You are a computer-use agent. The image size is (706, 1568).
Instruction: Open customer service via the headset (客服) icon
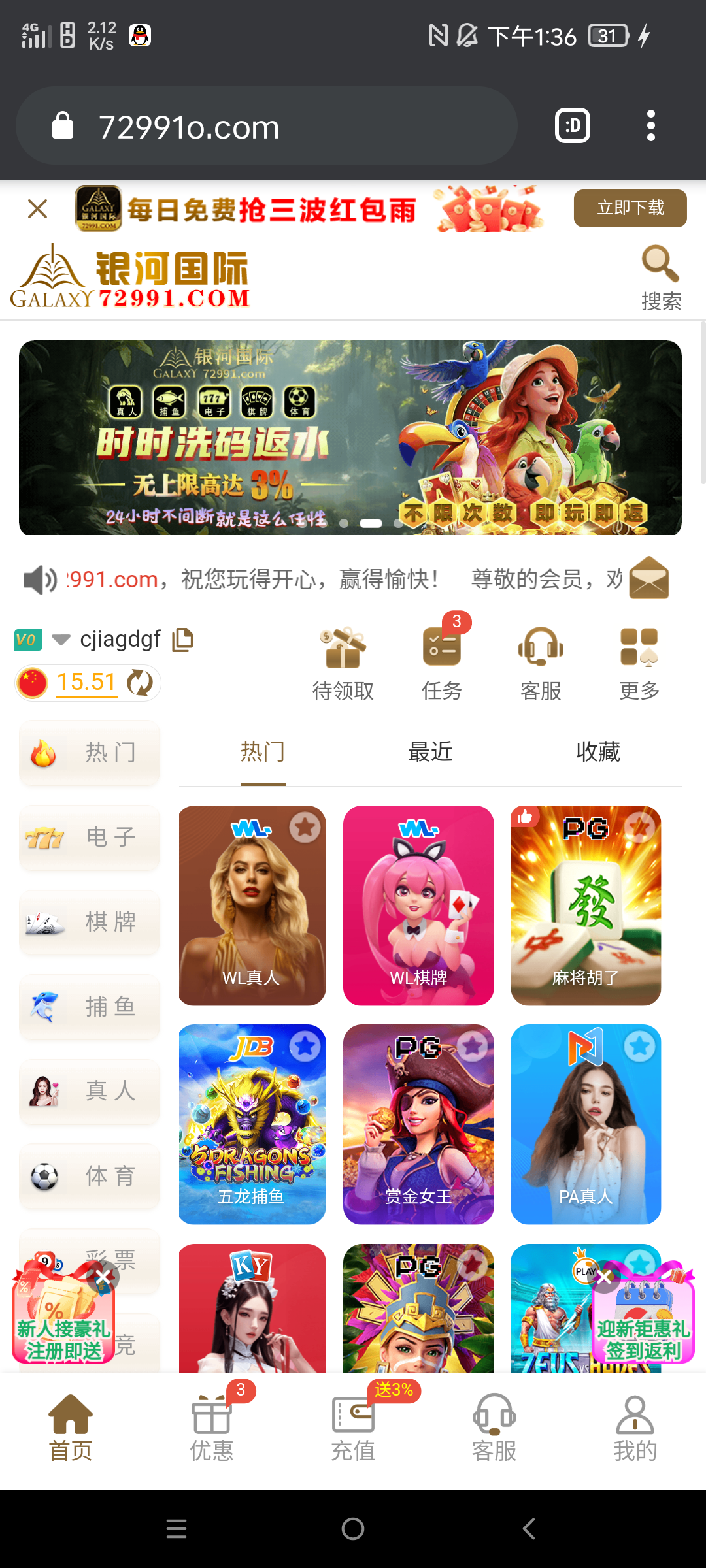point(540,647)
